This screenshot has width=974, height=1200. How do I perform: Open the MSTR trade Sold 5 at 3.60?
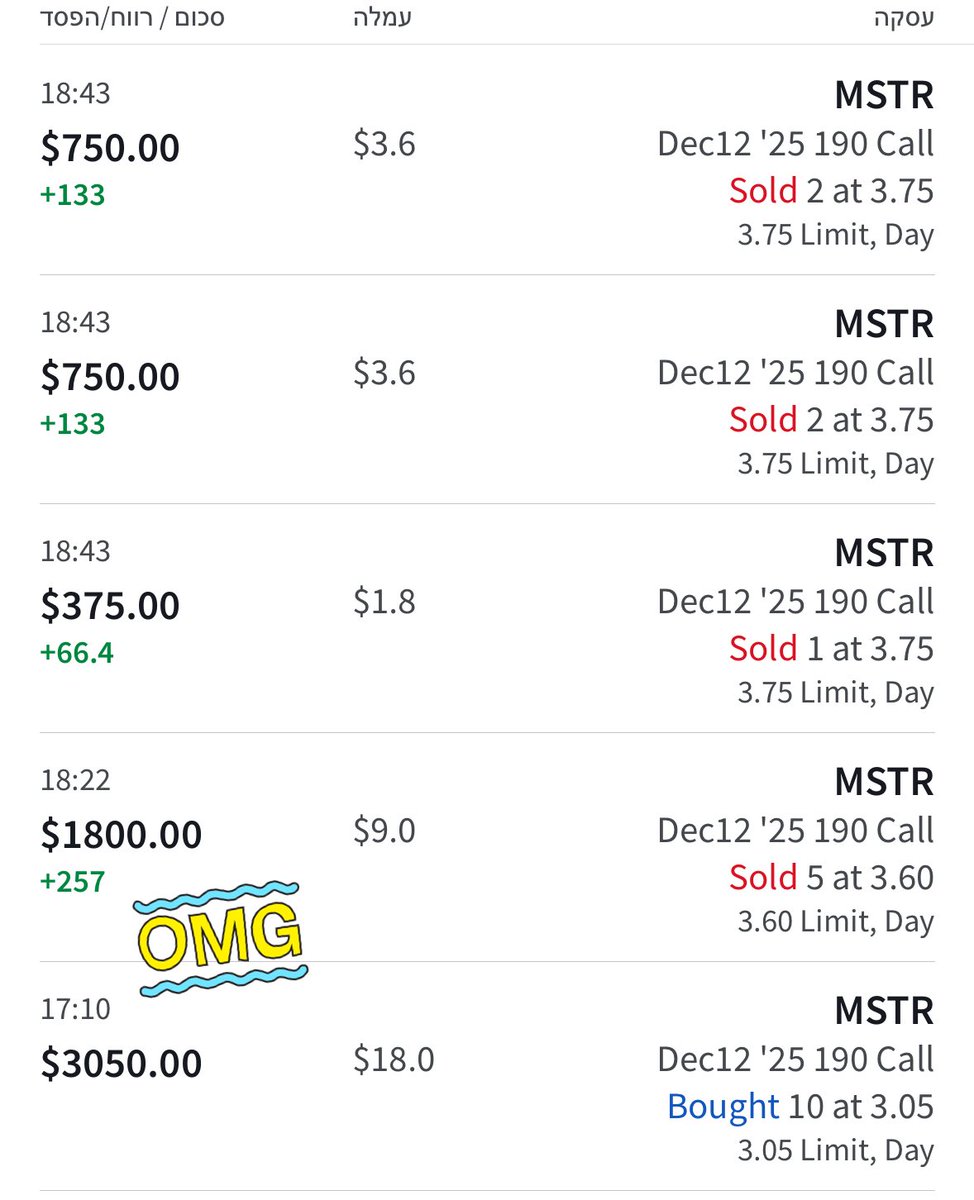pos(830,878)
